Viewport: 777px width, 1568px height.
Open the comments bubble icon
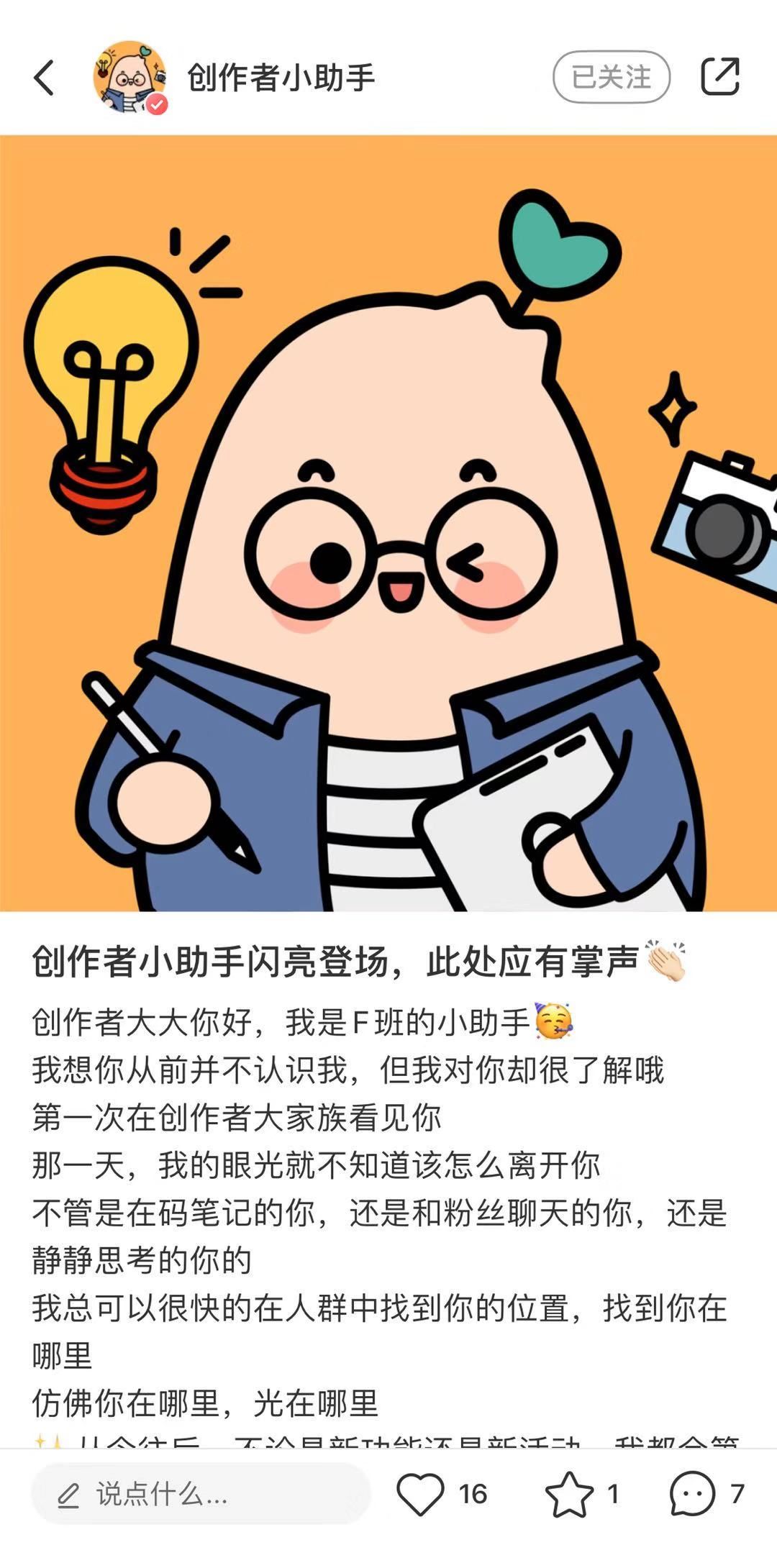click(692, 1494)
